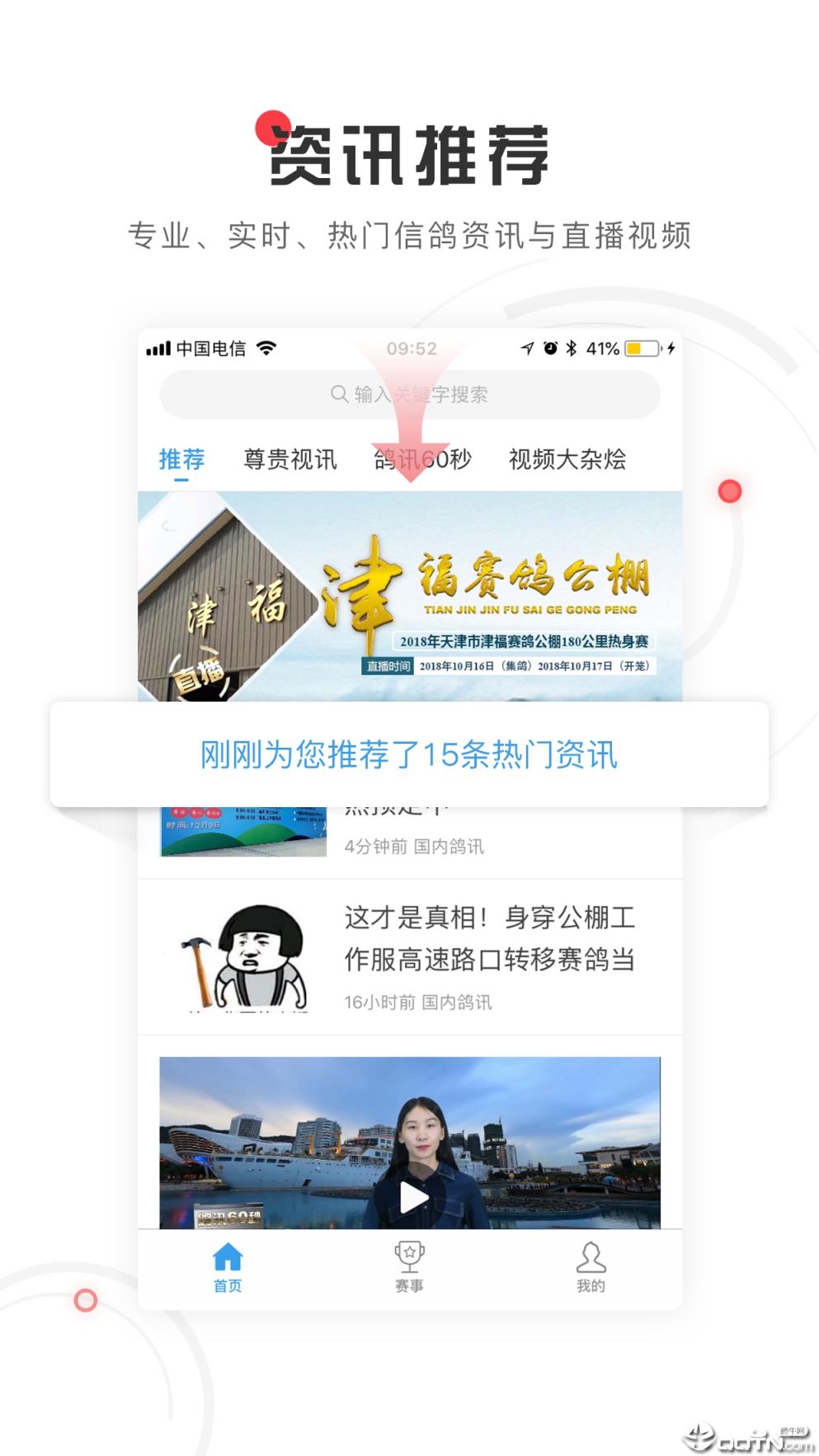819x1456 pixels.
Task: Open the 视频大杂烩 tab
Action: [568, 460]
